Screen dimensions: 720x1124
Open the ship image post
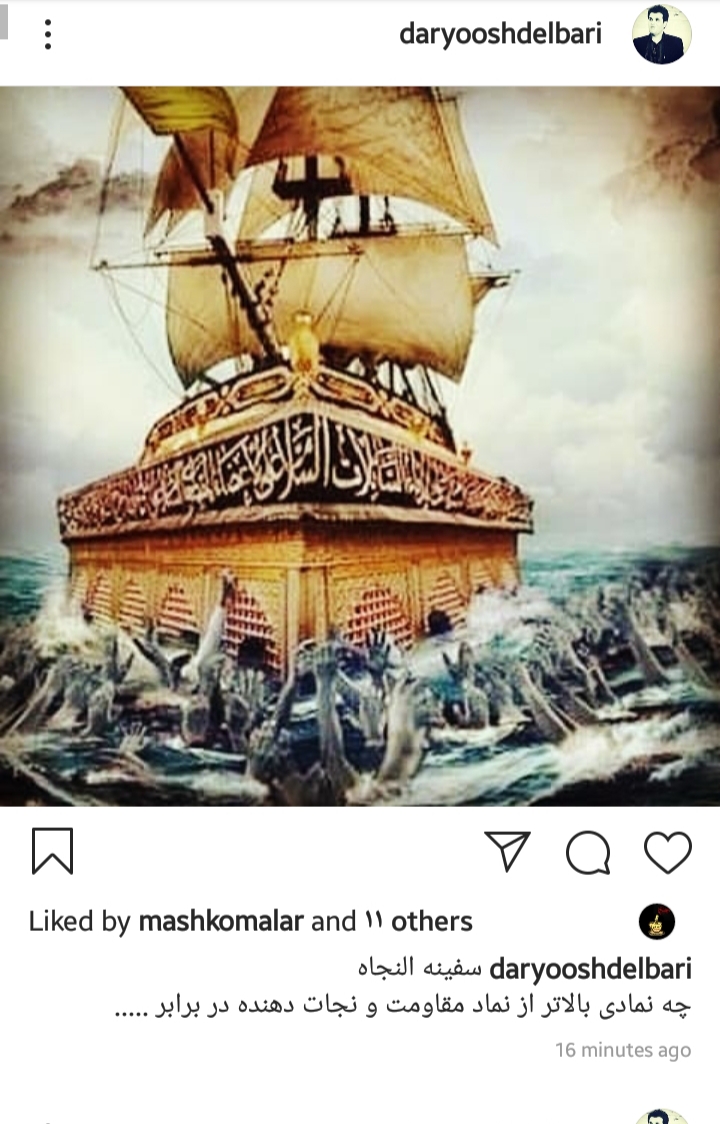pos(360,445)
